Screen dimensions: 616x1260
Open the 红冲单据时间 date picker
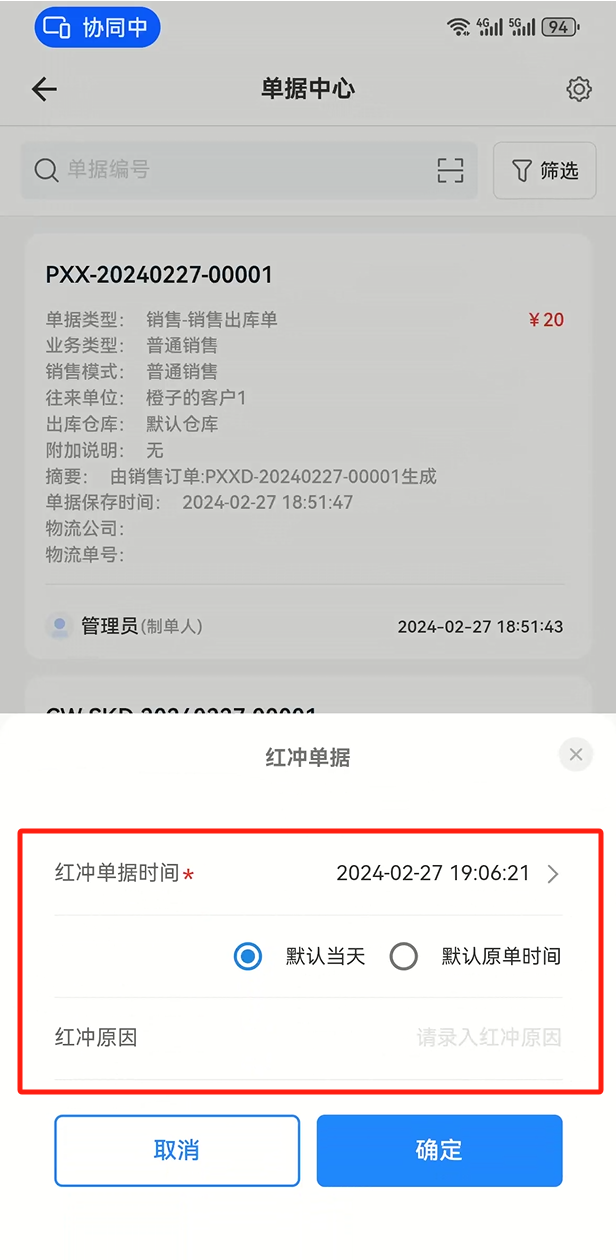pyautogui.click(x=446, y=873)
